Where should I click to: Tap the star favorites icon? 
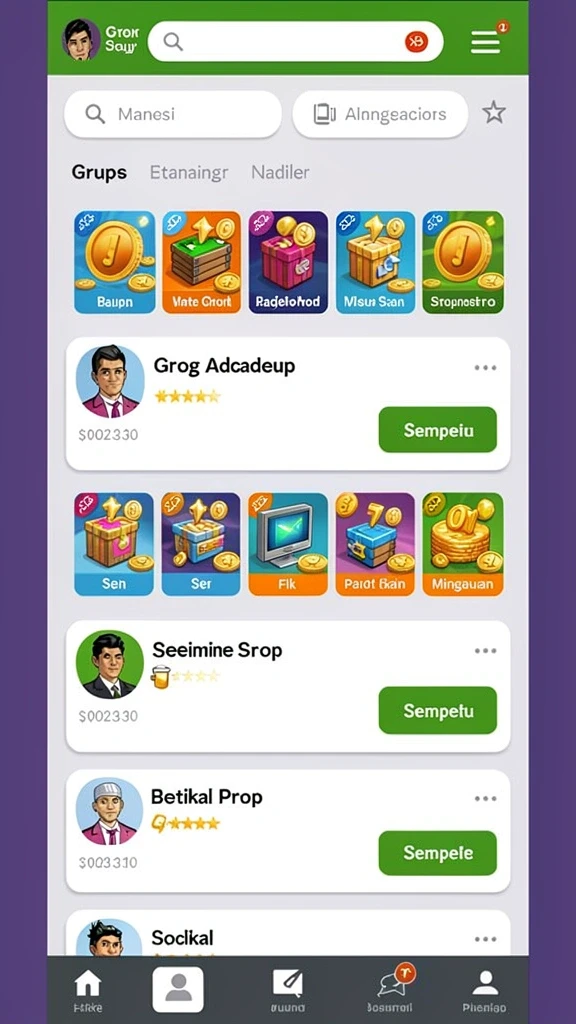[494, 113]
